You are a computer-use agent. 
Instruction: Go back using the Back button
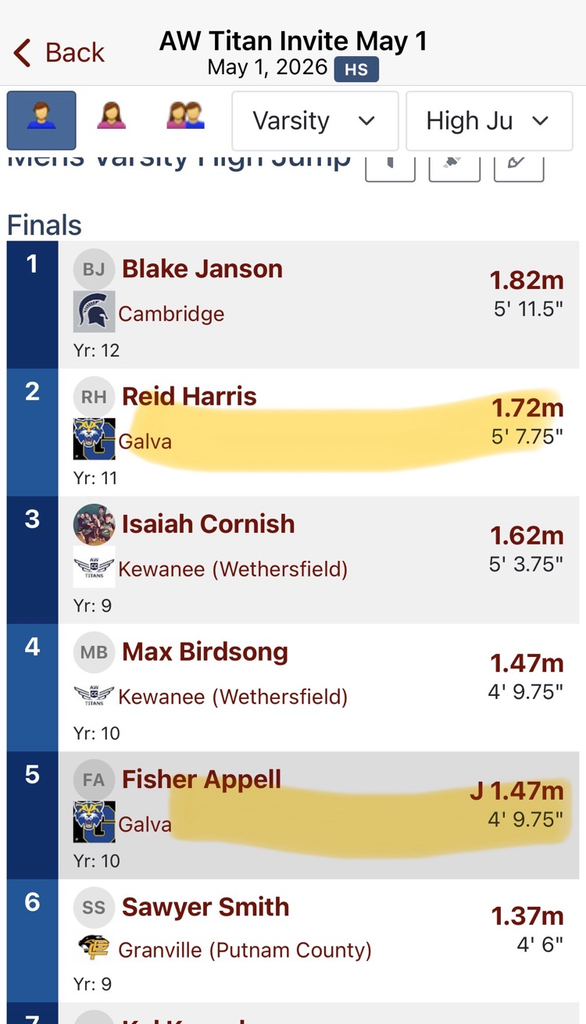pyautogui.click(x=59, y=52)
